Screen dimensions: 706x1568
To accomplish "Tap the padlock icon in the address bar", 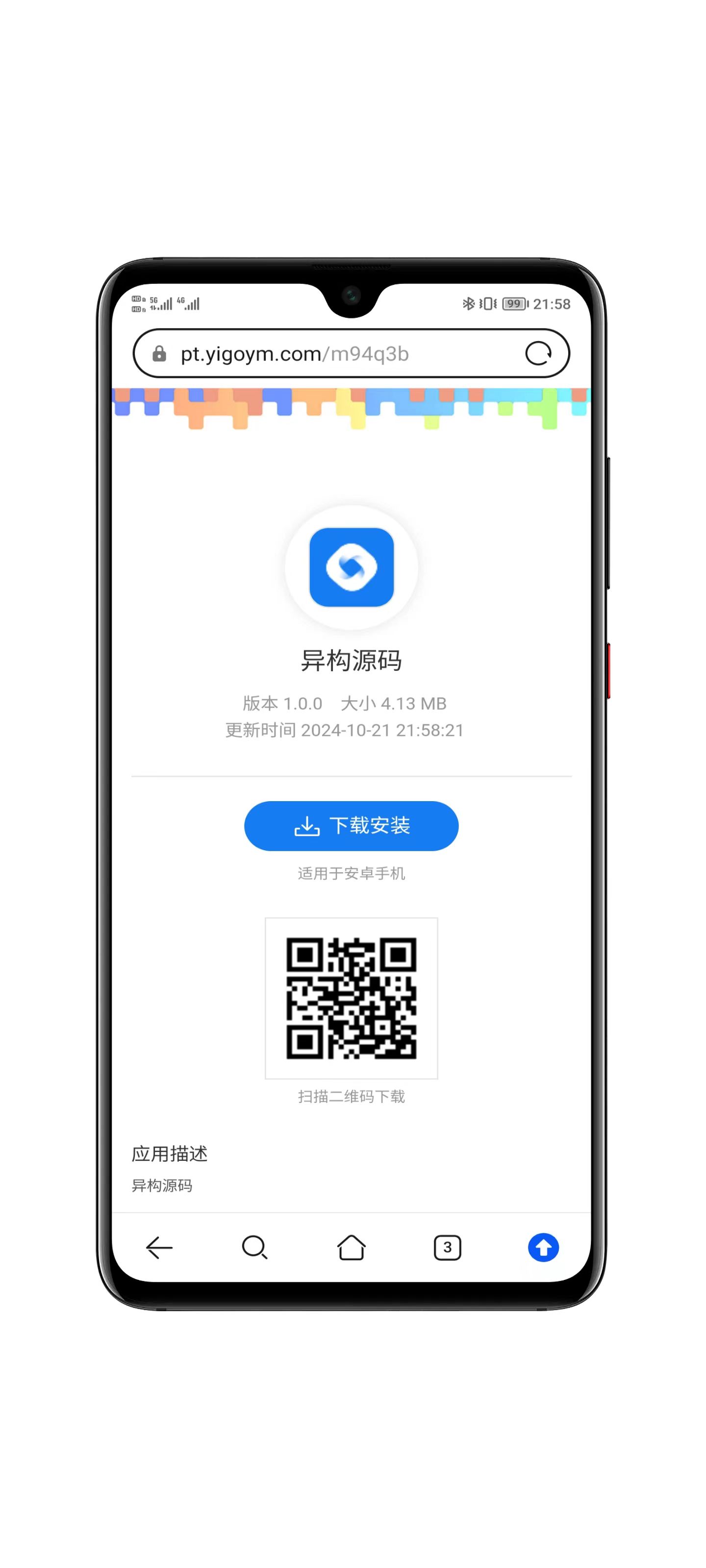I will (x=160, y=354).
